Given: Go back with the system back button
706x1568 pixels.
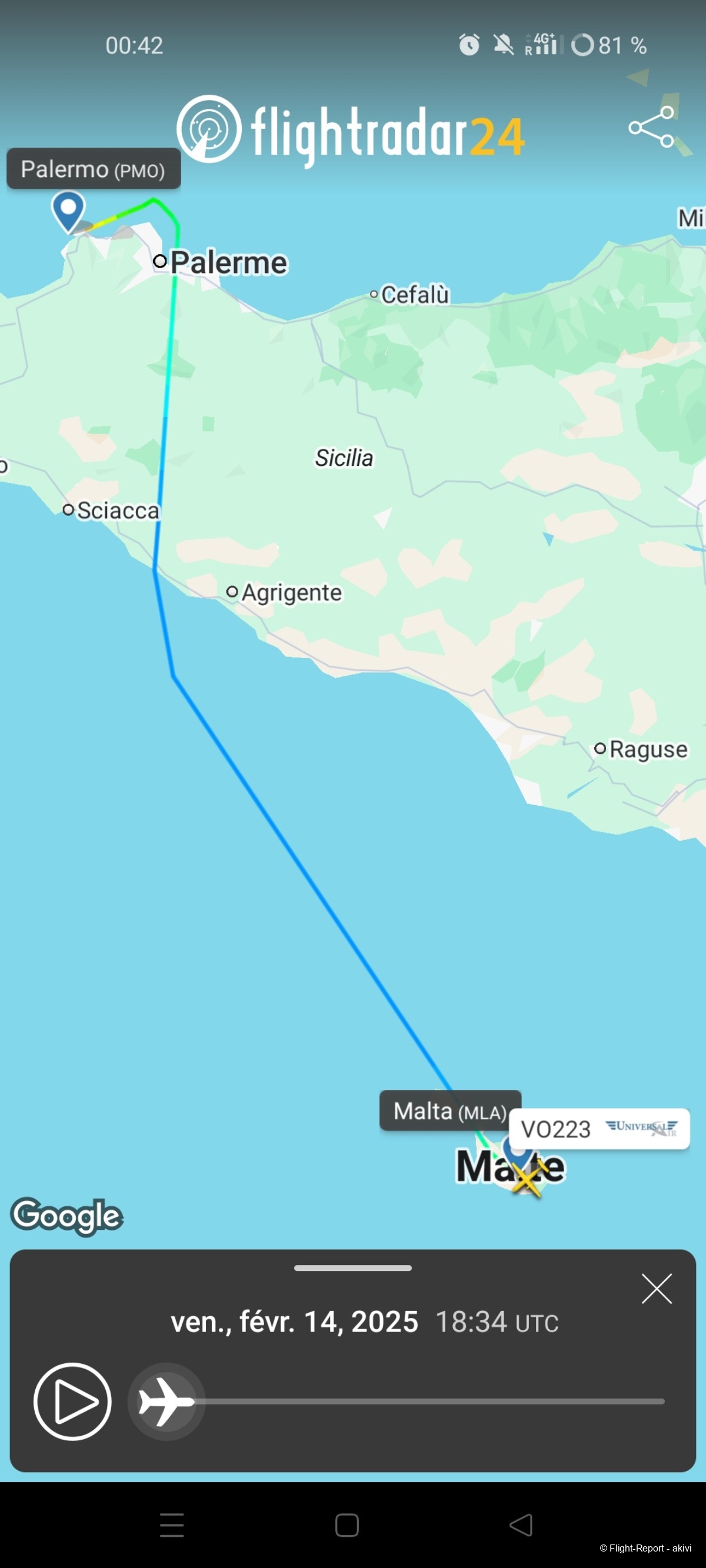Looking at the screenshot, I should tap(521, 1525).
